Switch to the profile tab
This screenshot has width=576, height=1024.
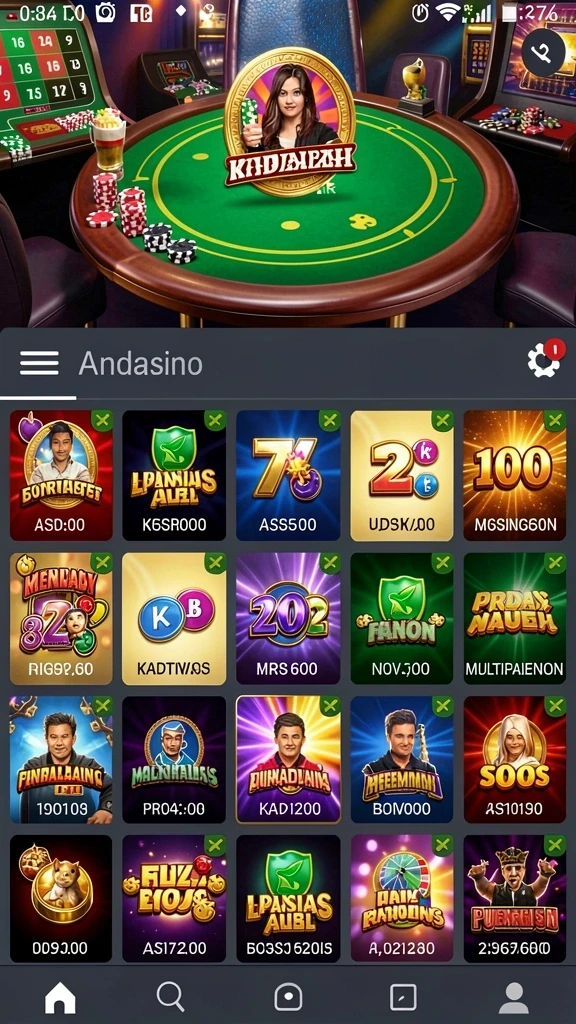coord(514,998)
